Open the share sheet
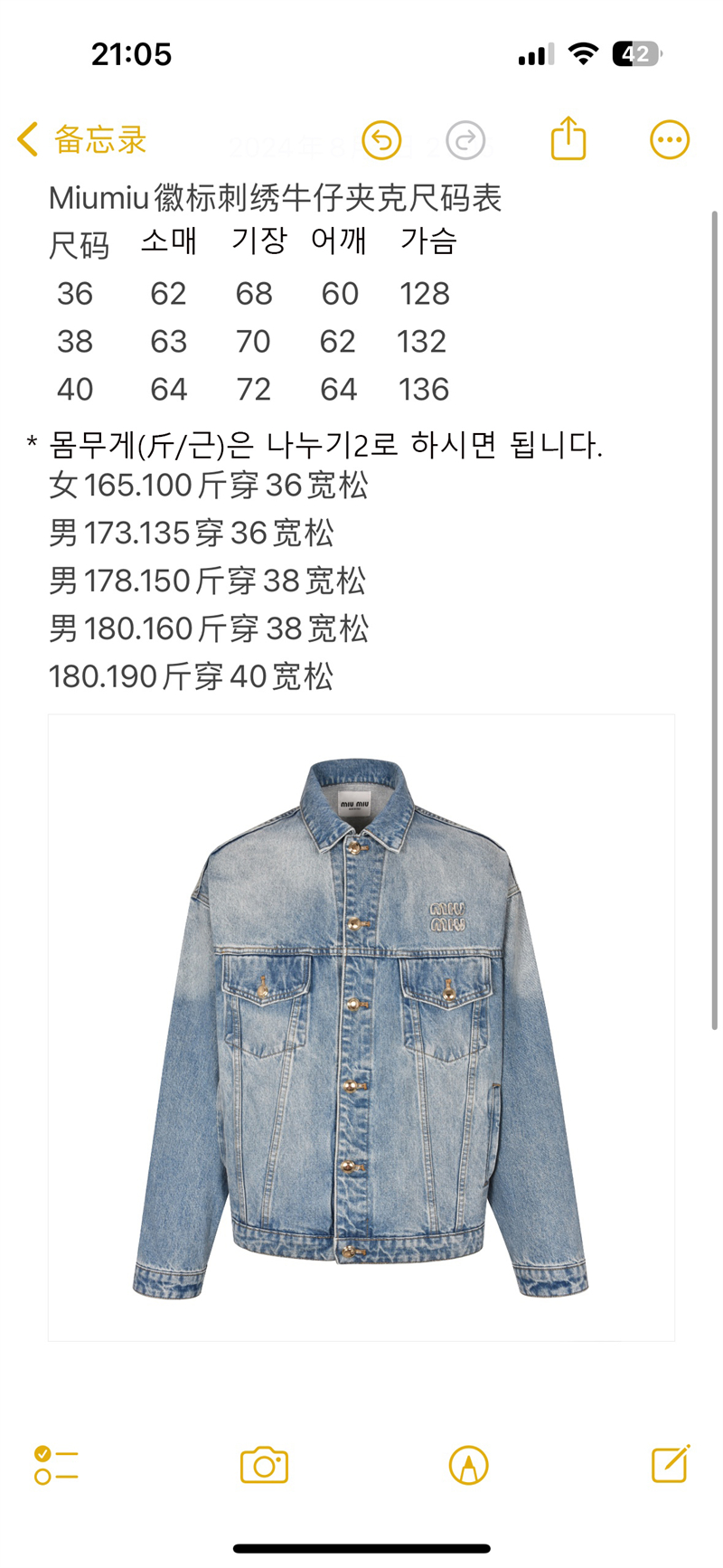 (568, 139)
